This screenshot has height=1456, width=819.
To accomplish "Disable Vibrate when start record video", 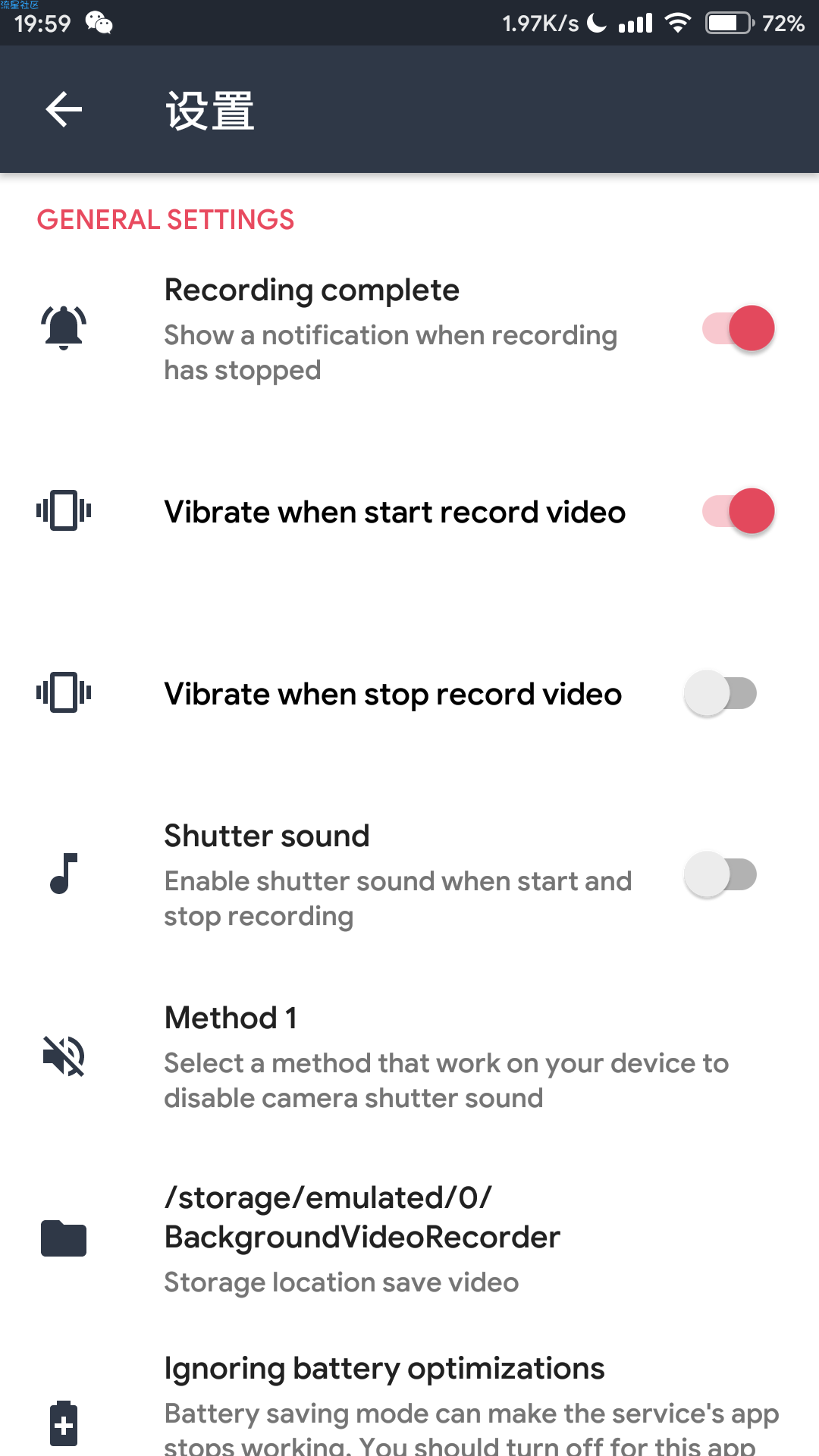I will tap(738, 511).
